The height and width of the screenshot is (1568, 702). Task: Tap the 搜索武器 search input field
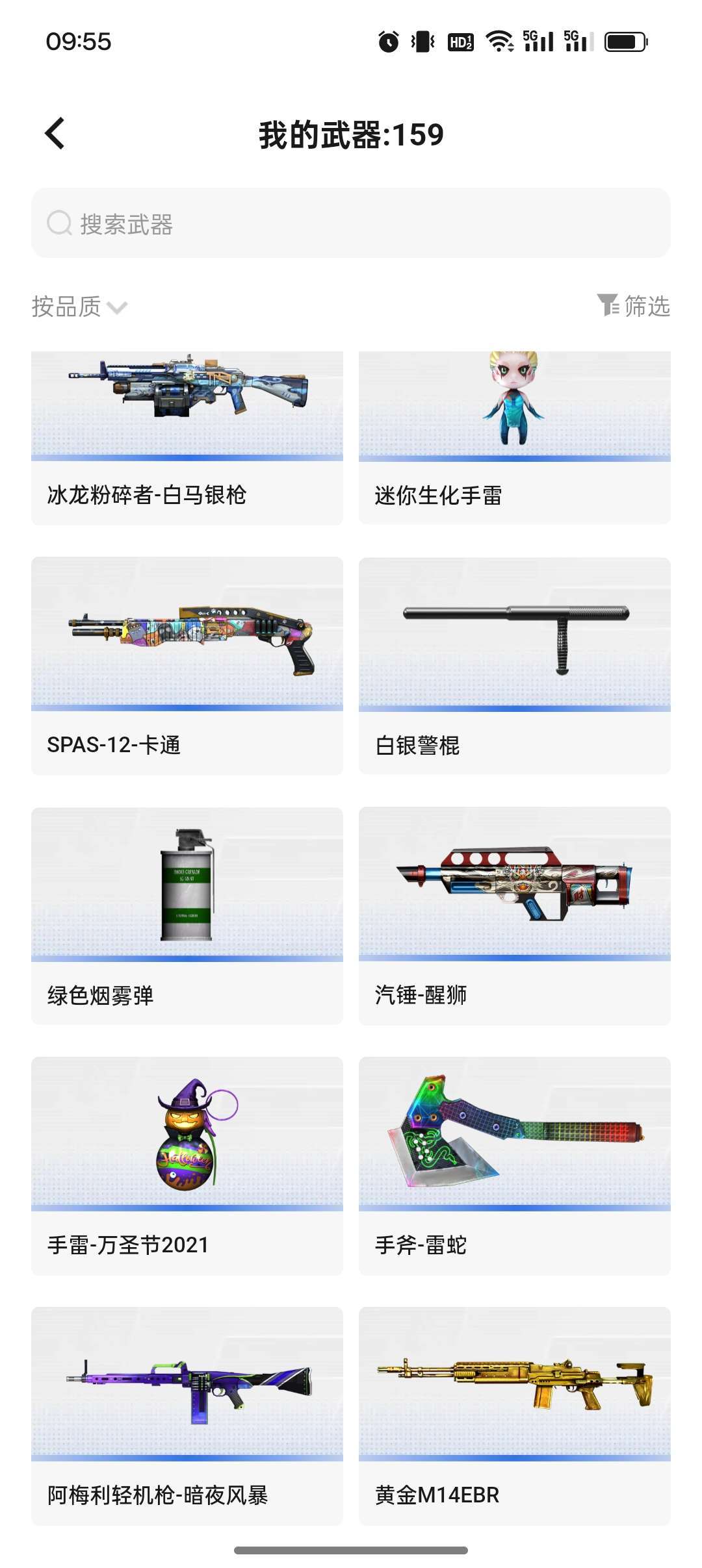point(351,223)
